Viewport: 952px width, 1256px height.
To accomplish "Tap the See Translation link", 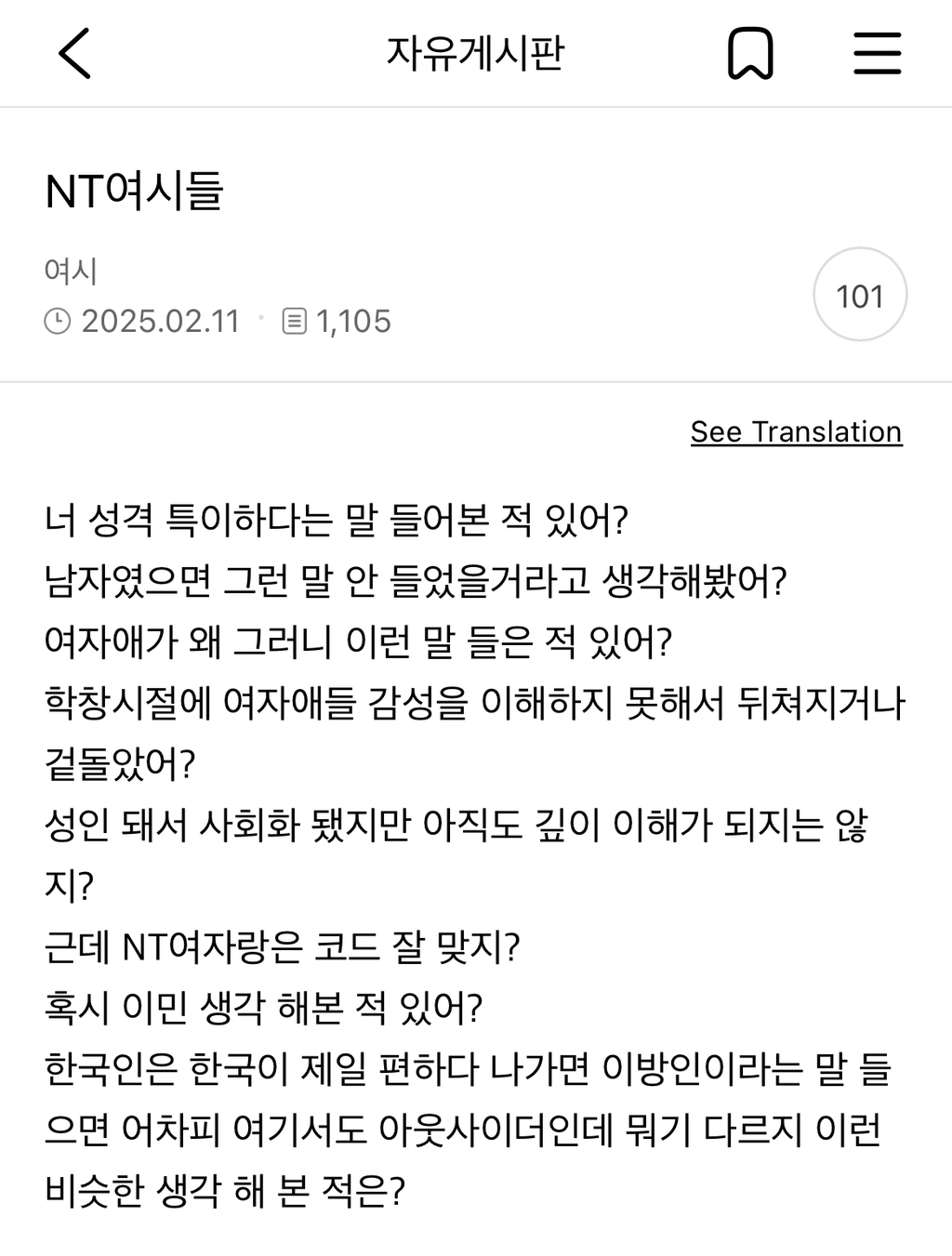I will pos(796,432).
